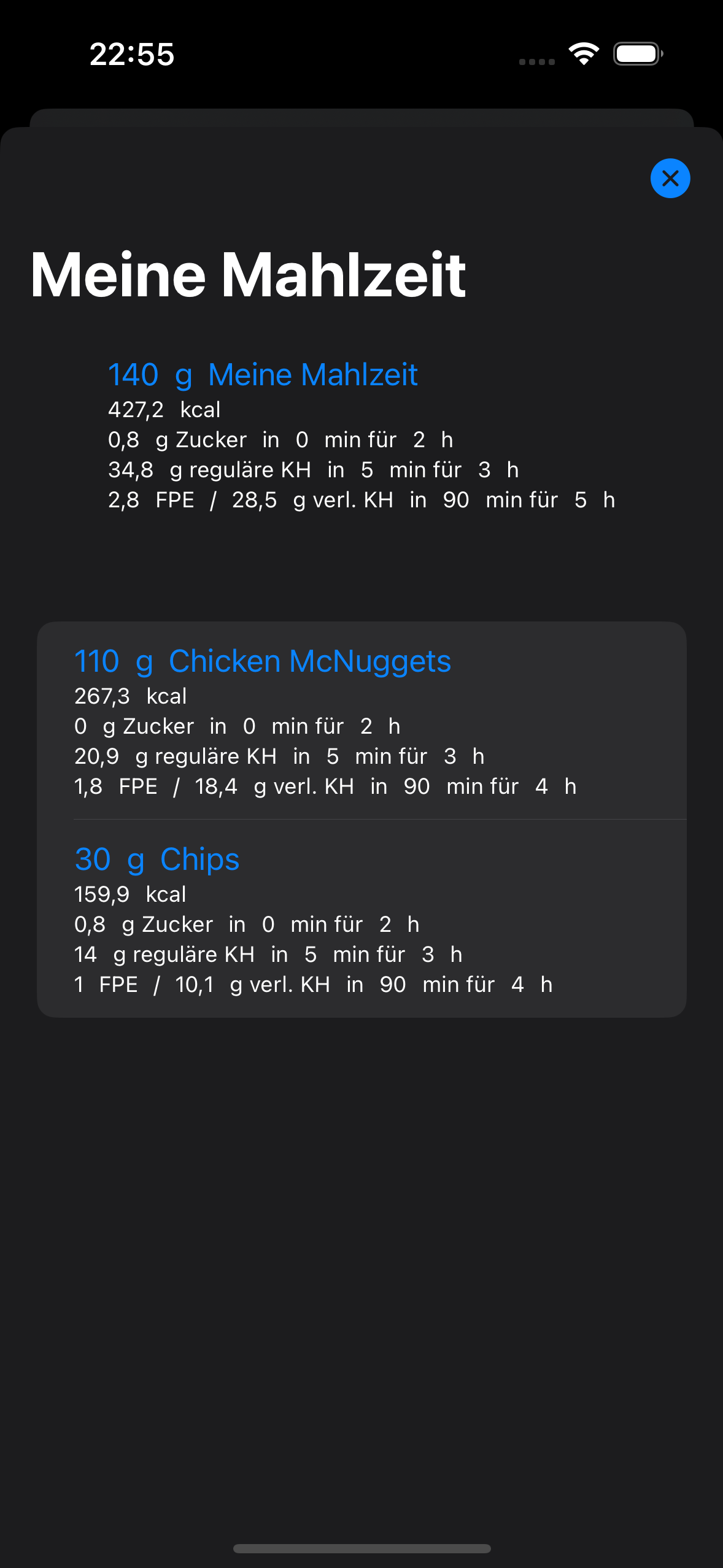
Task: Open the Chicken McNuggets entry
Action: point(361,721)
